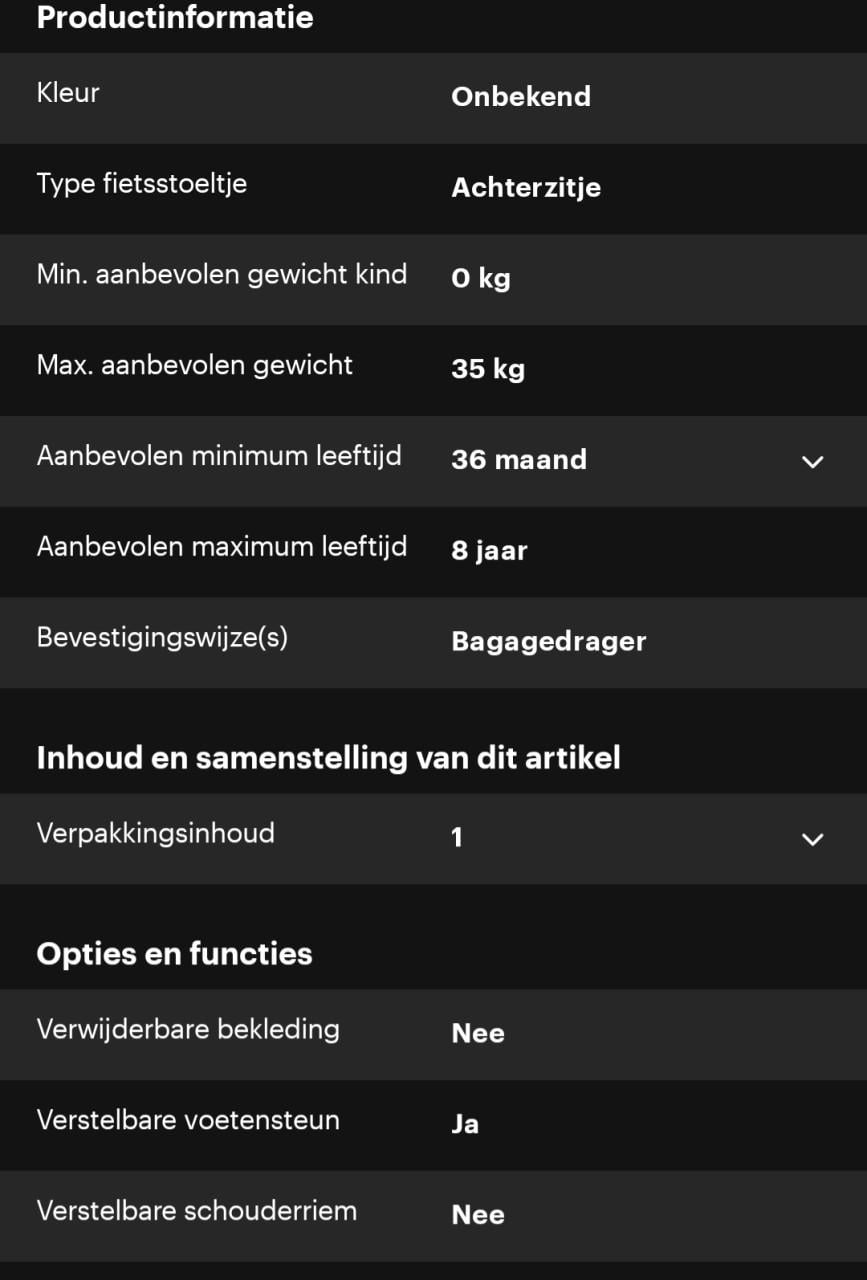Click Nee next to Verstelbare schouderriem

pos(477,1215)
